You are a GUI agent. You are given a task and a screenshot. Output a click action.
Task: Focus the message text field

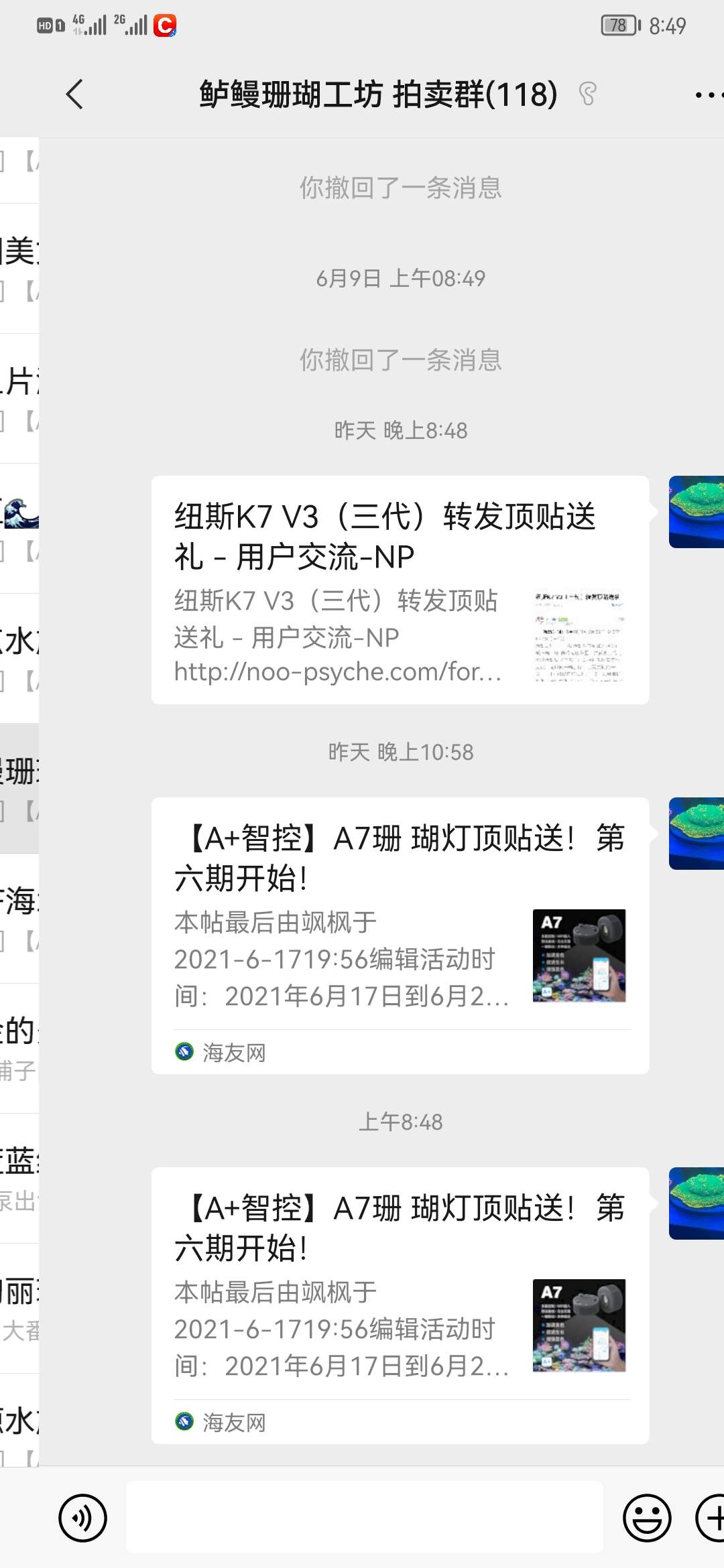pos(364,1518)
